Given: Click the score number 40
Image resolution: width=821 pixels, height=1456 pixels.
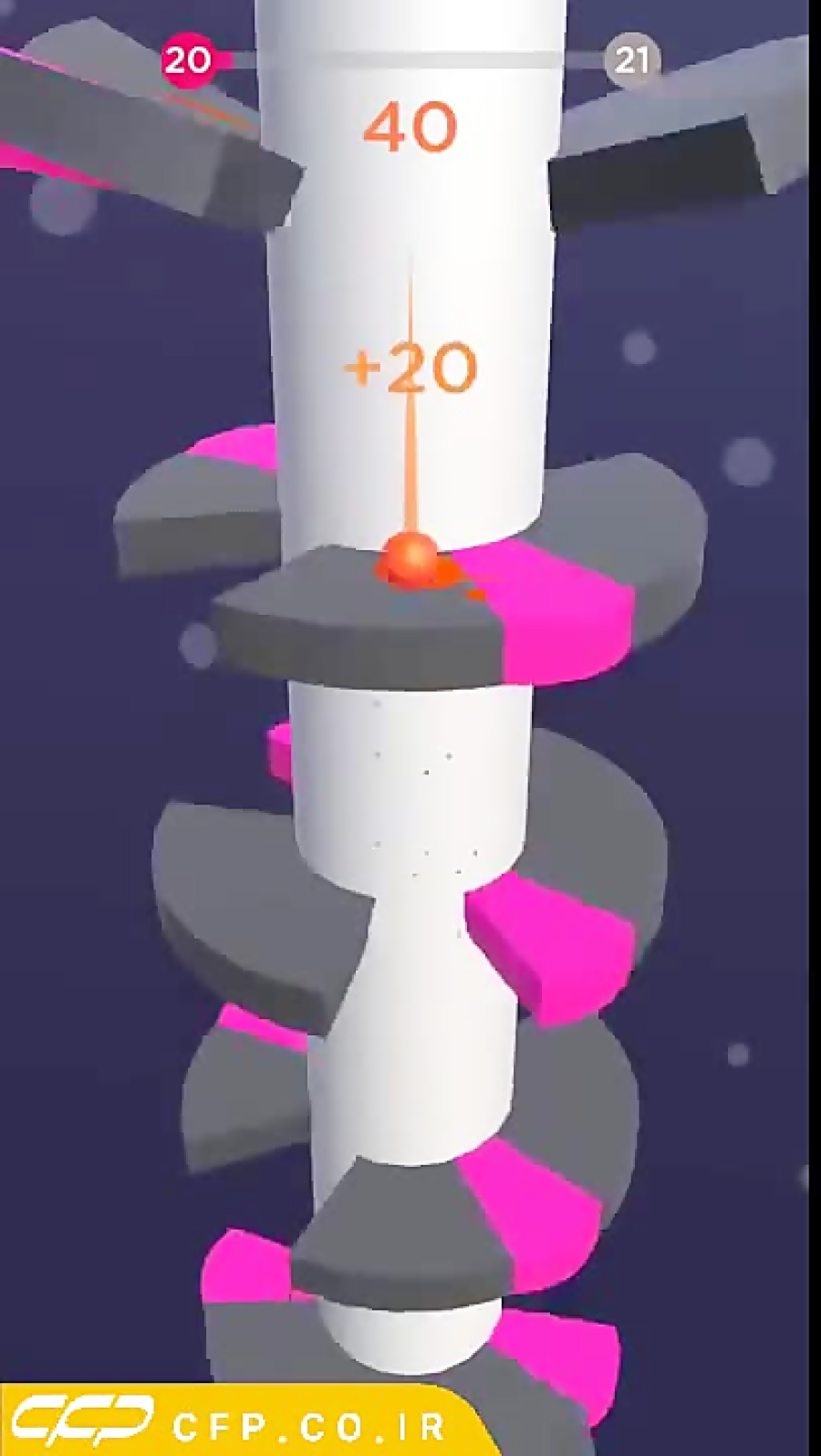Looking at the screenshot, I should point(412,128).
